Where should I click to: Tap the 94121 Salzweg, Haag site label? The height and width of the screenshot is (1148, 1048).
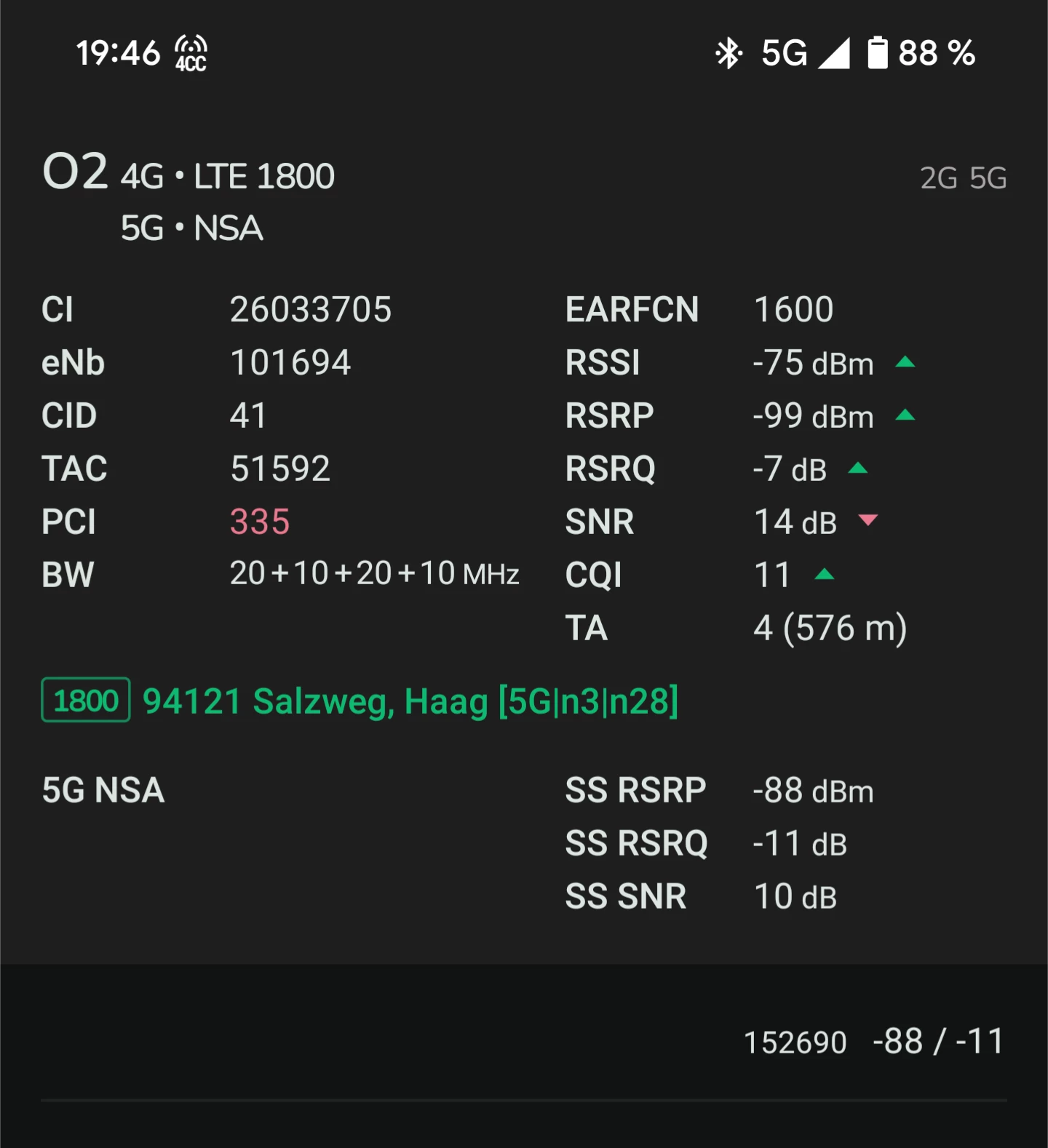(410, 701)
